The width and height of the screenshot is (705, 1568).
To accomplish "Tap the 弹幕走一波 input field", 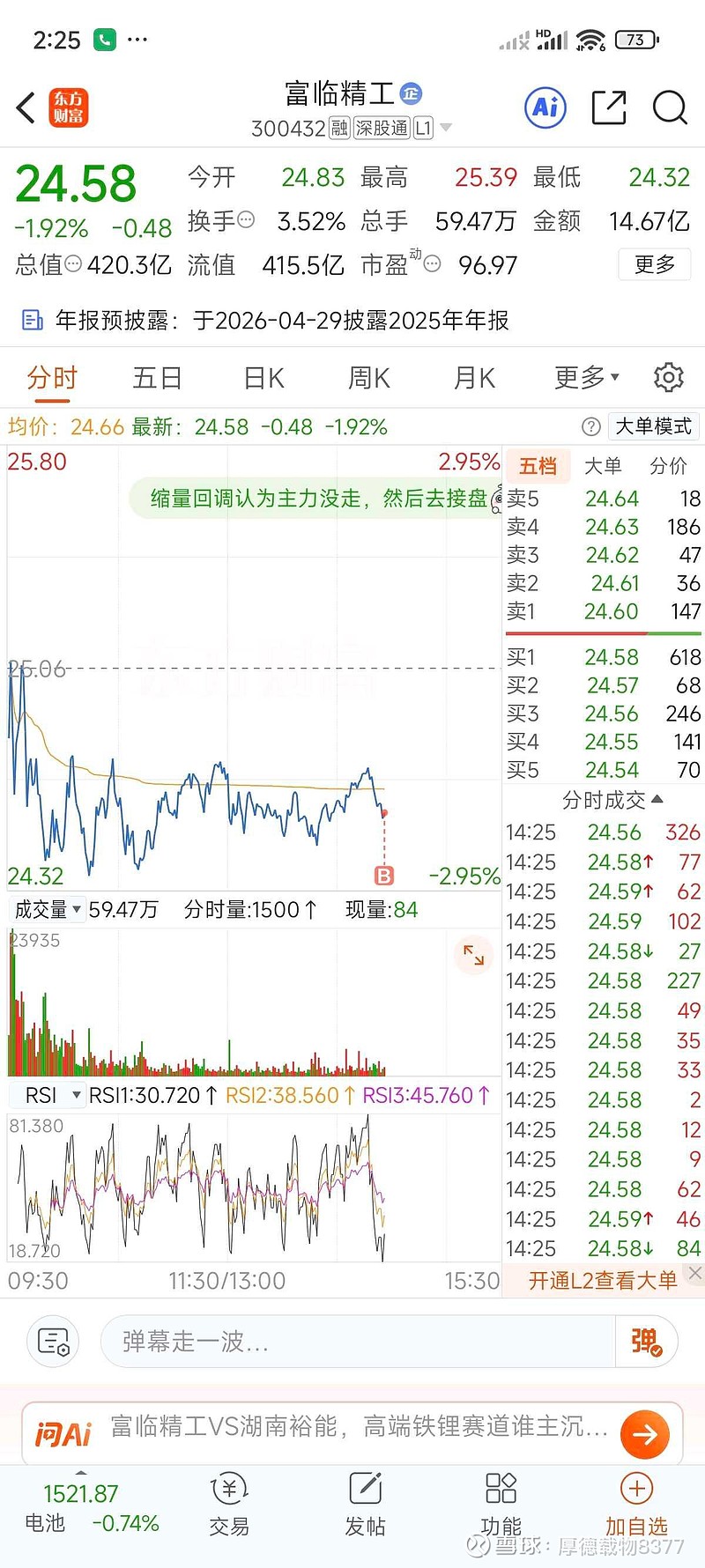I will (357, 1342).
